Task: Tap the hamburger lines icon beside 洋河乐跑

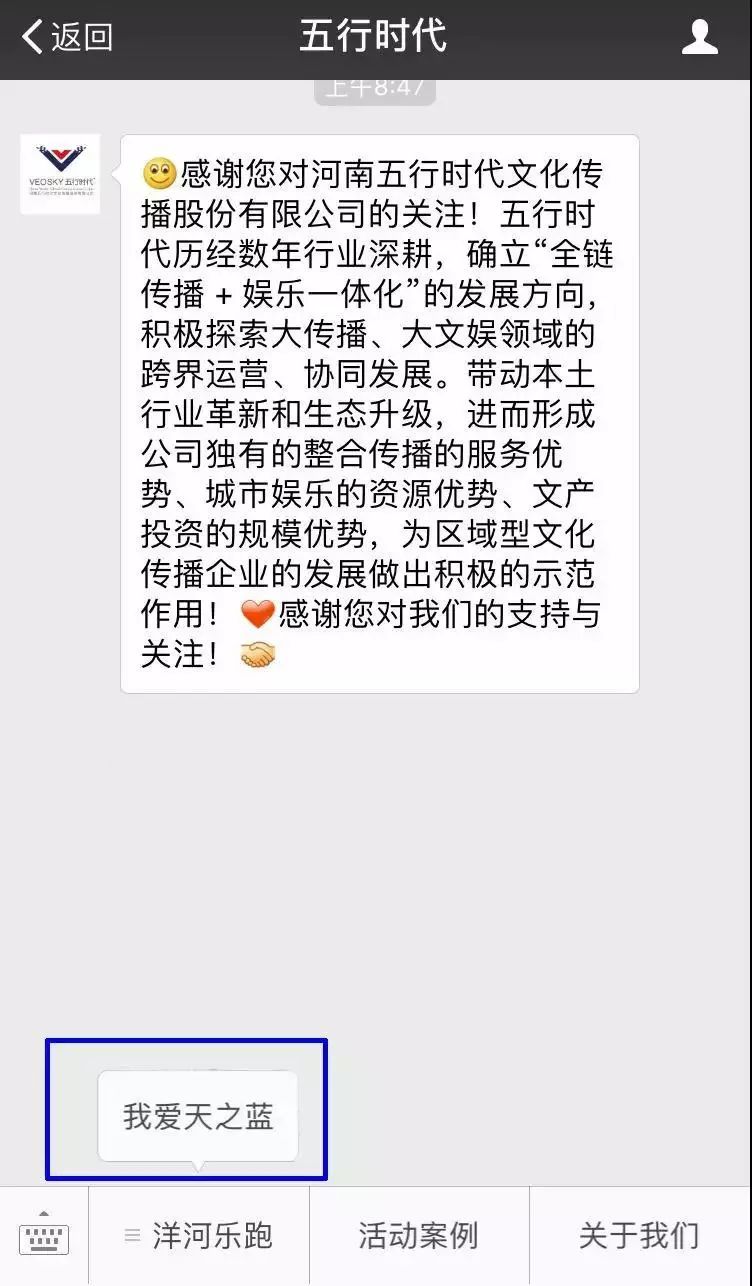Action: [x=132, y=1237]
